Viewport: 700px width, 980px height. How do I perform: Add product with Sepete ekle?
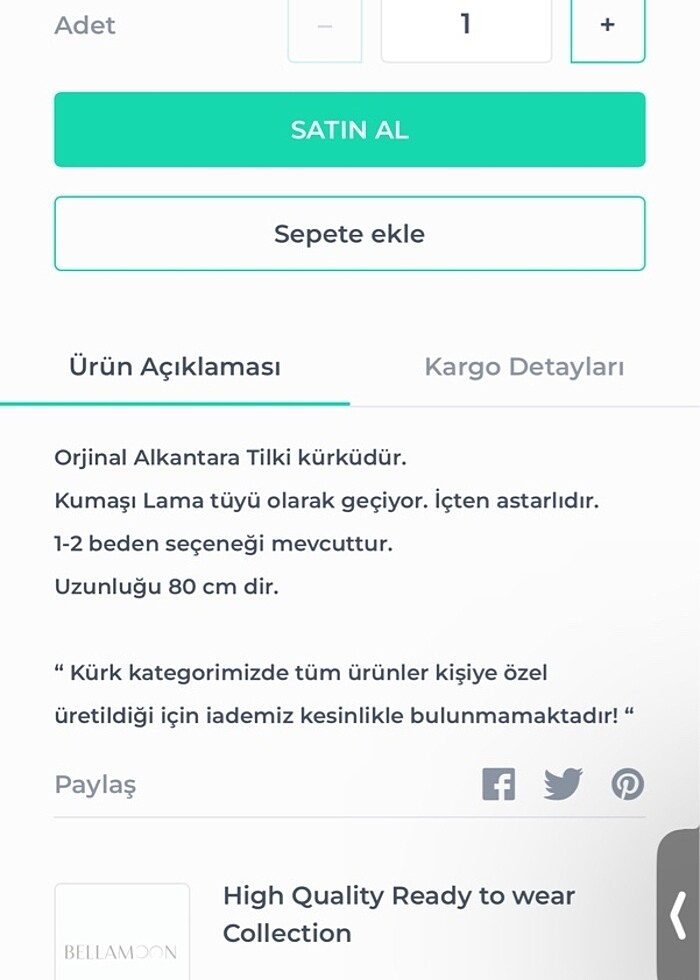tap(350, 234)
